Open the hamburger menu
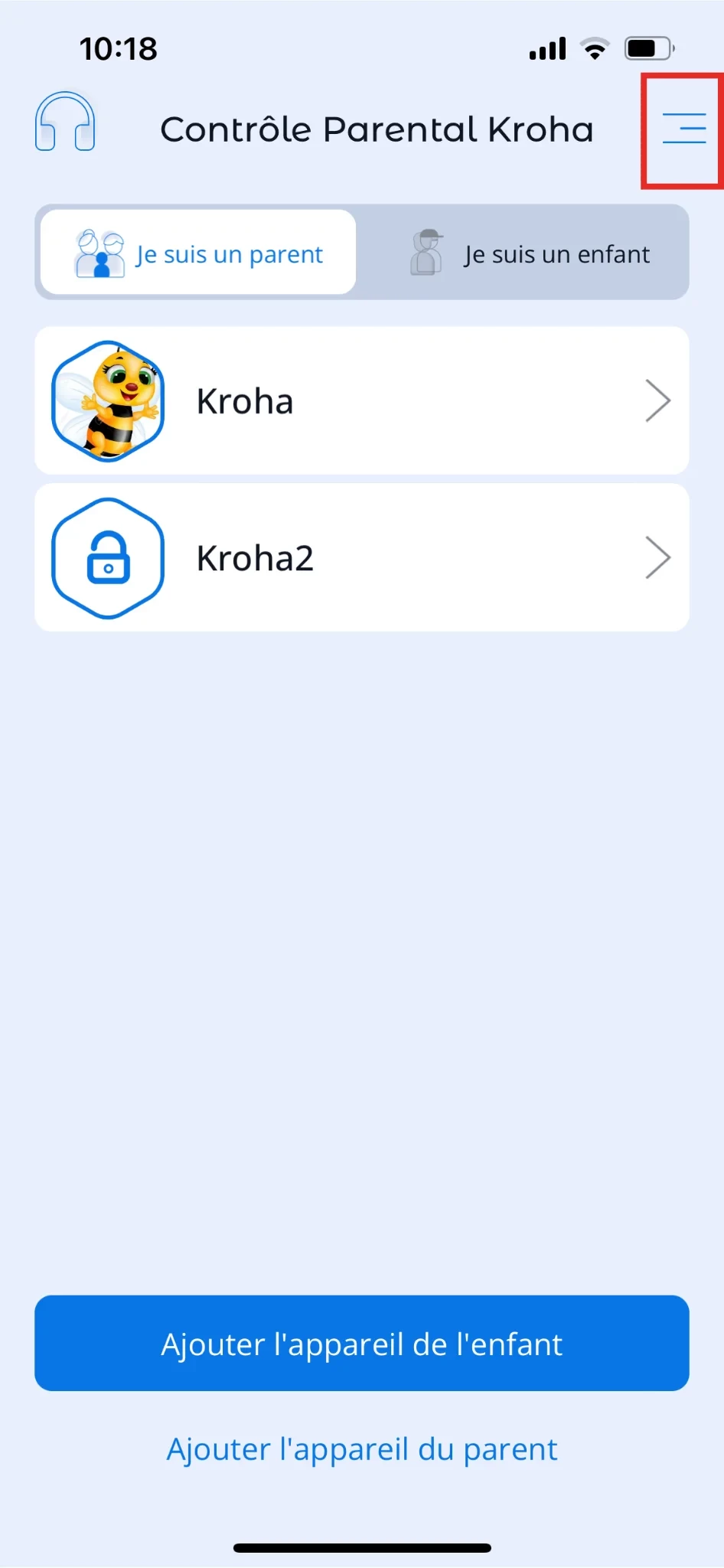Image resolution: width=724 pixels, height=1568 pixels. [683, 128]
